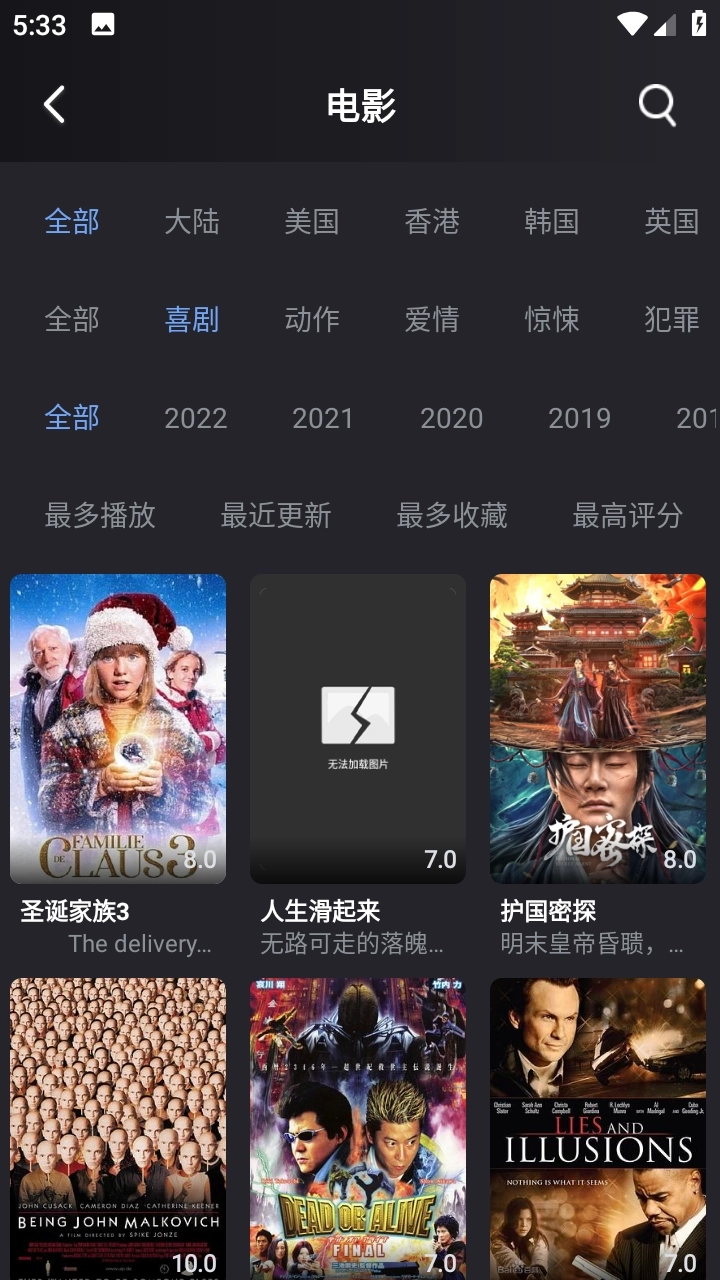The width and height of the screenshot is (720, 1280).
Task: Choose 香港 as the region
Action: coord(432,221)
